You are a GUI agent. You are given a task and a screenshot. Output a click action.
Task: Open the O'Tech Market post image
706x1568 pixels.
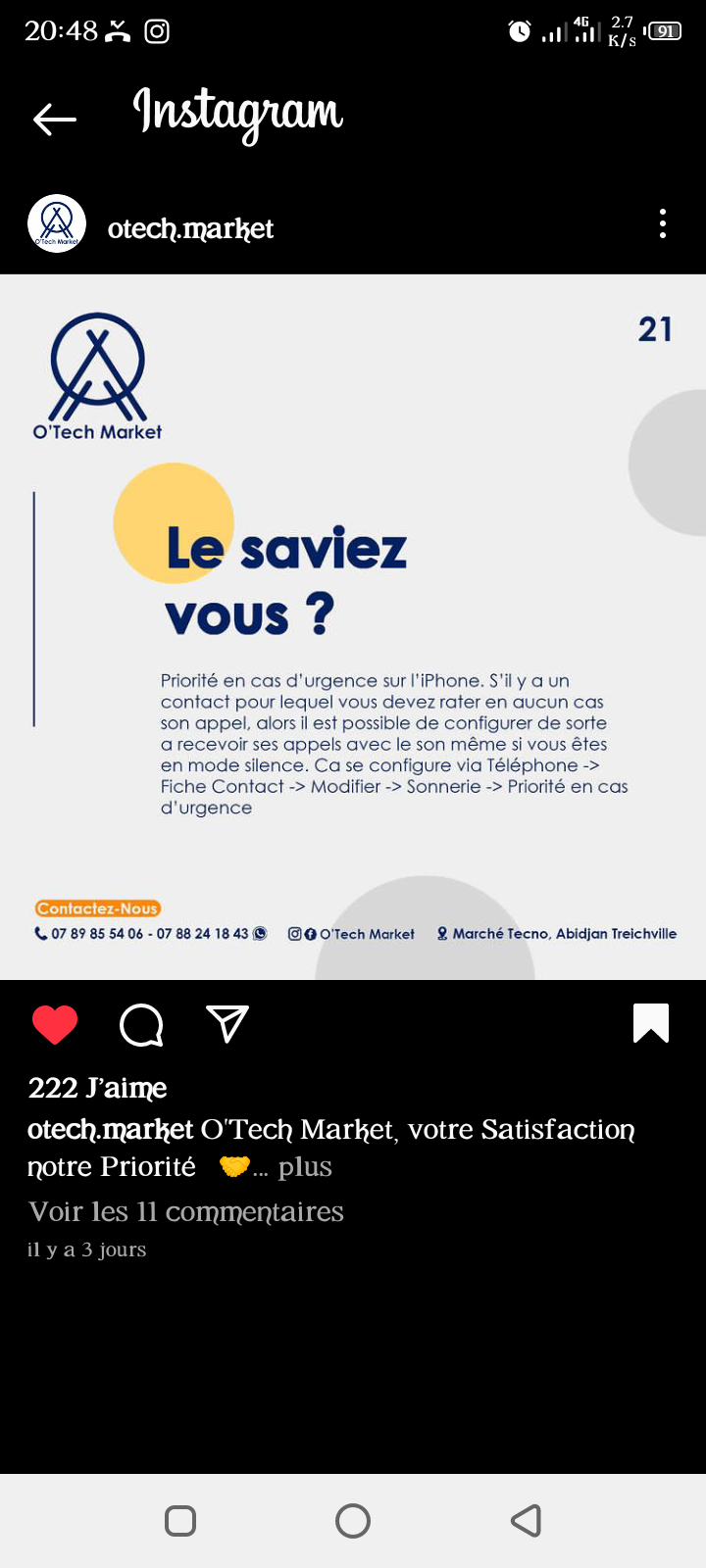353,627
